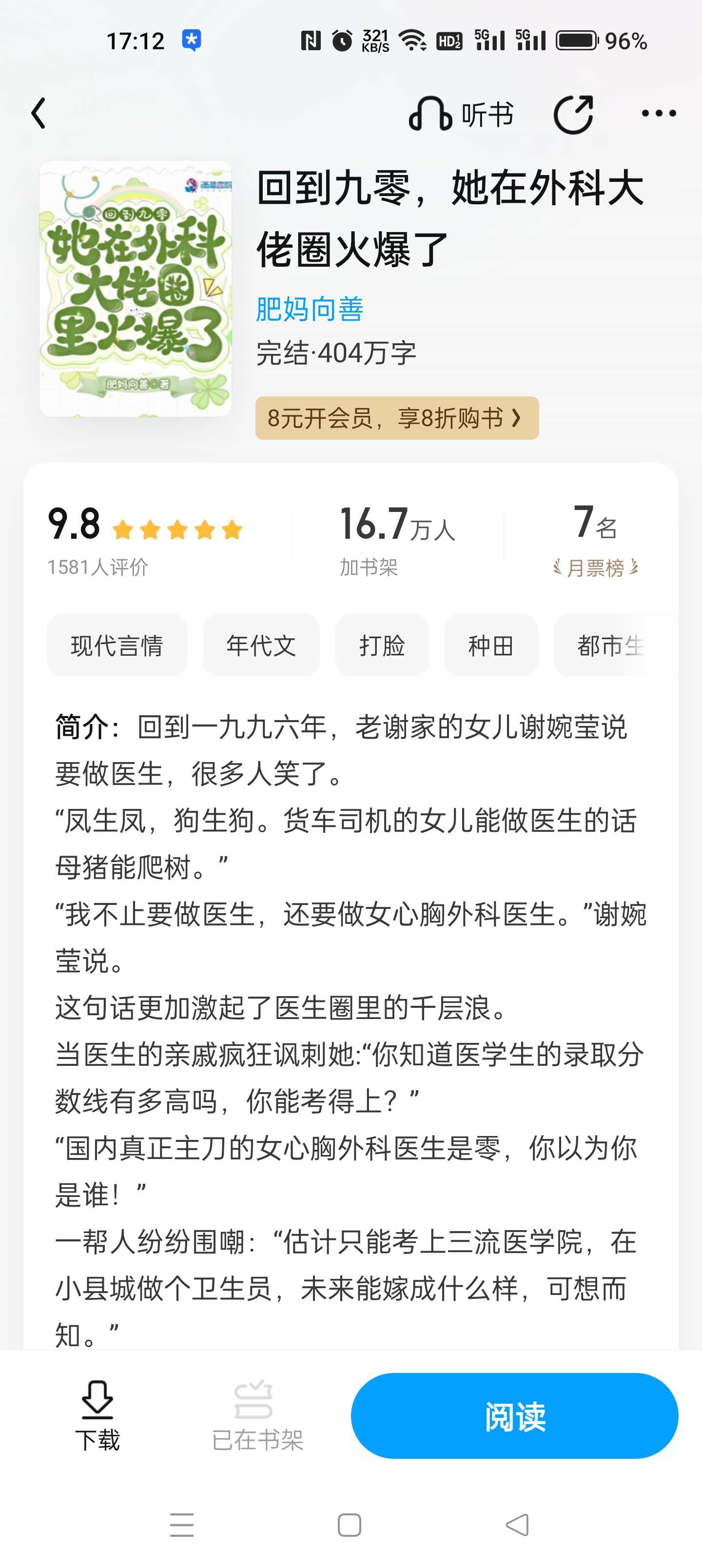702x1568 pixels.
Task: Tap the share arrow icon
Action: click(573, 114)
